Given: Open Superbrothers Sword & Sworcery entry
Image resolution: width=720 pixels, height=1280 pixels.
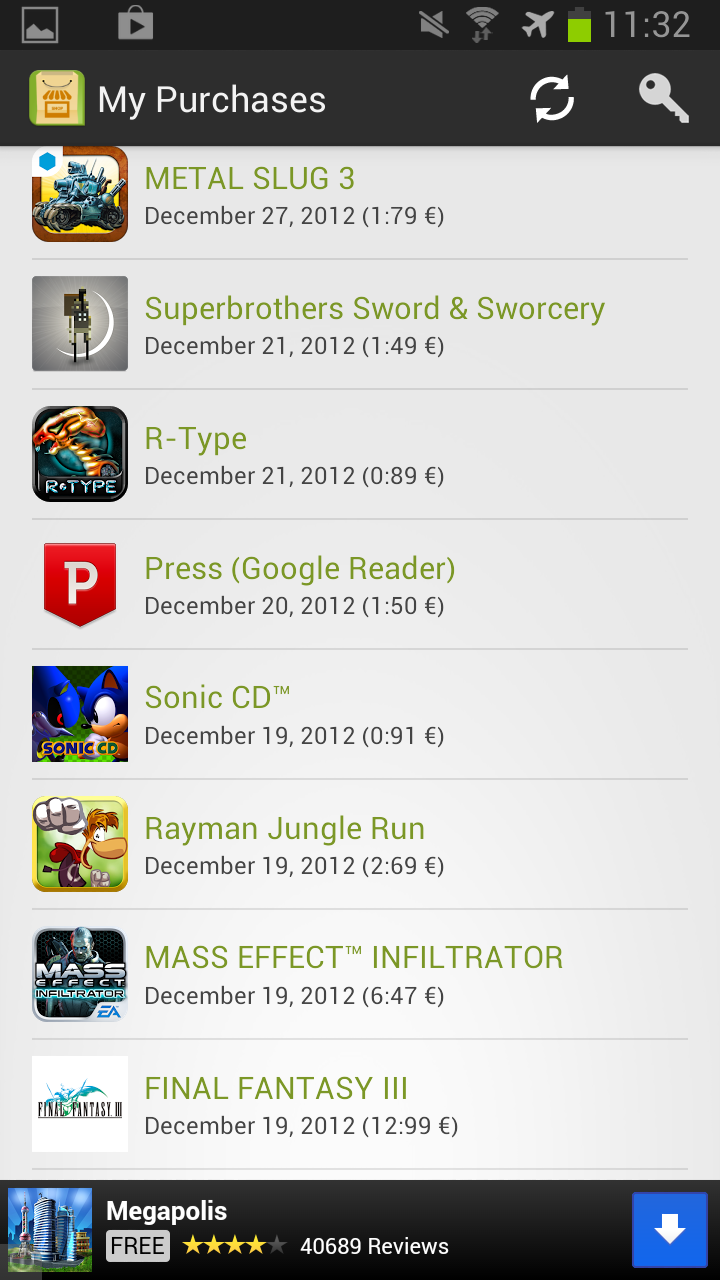Looking at the screenshot, I should (x=360, y=324).
